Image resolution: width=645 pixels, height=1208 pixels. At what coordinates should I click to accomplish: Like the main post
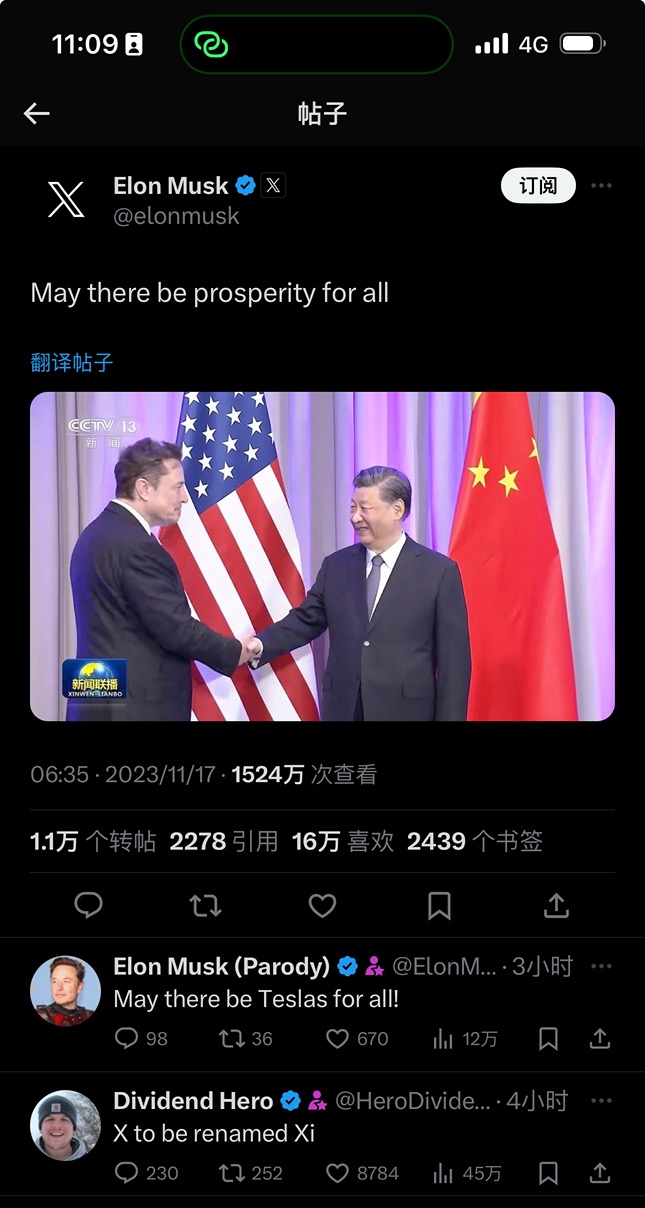click(322, 906)
